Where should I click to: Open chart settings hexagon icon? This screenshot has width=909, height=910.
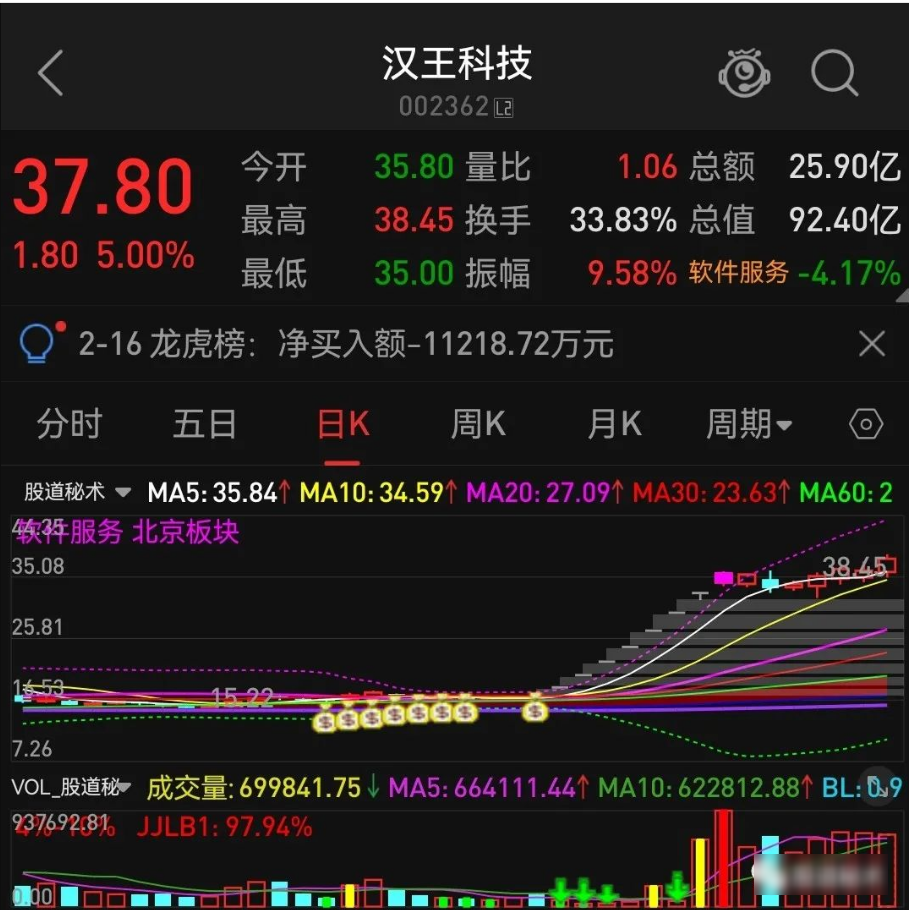[x=866, y=425]
